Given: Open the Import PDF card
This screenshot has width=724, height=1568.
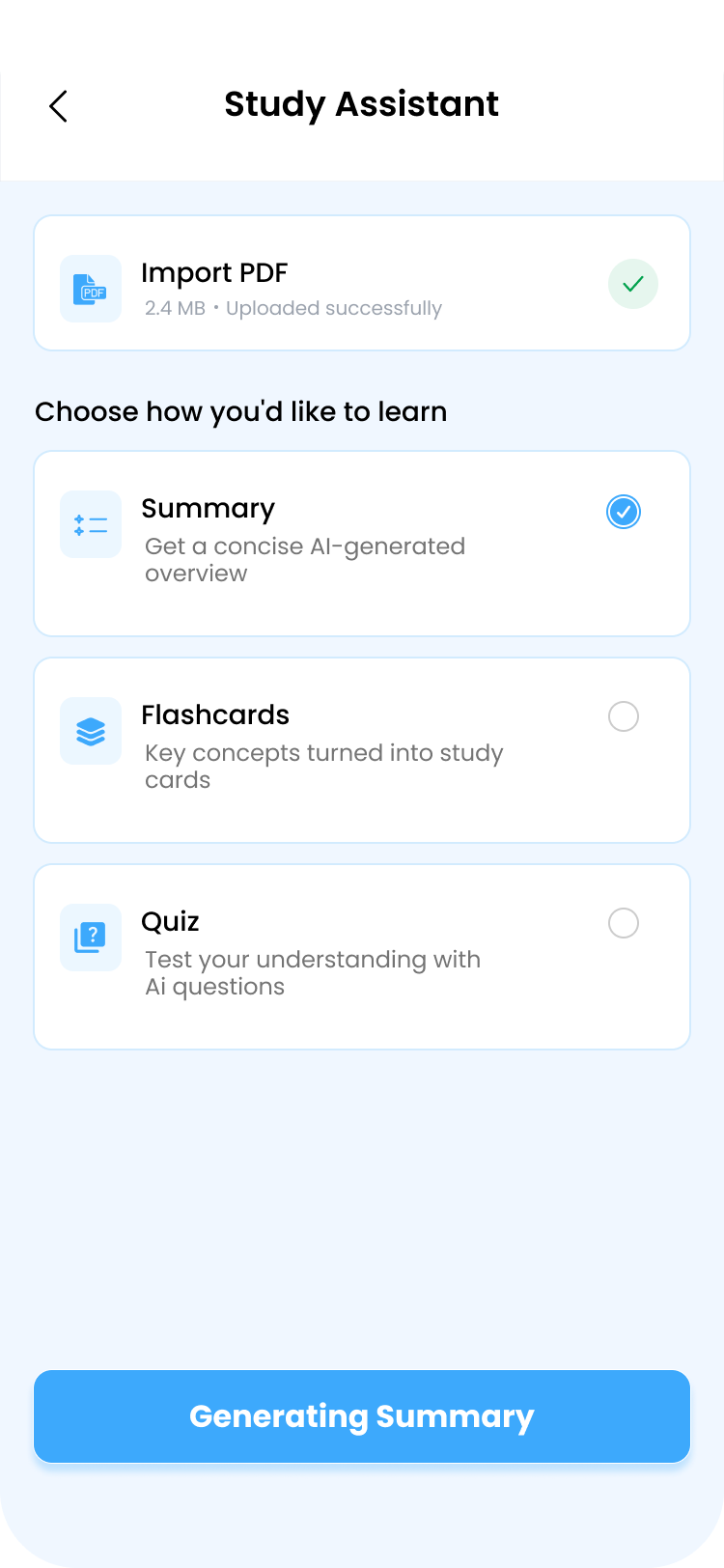Looking at the screenshot, I should (x=362, y=283).
